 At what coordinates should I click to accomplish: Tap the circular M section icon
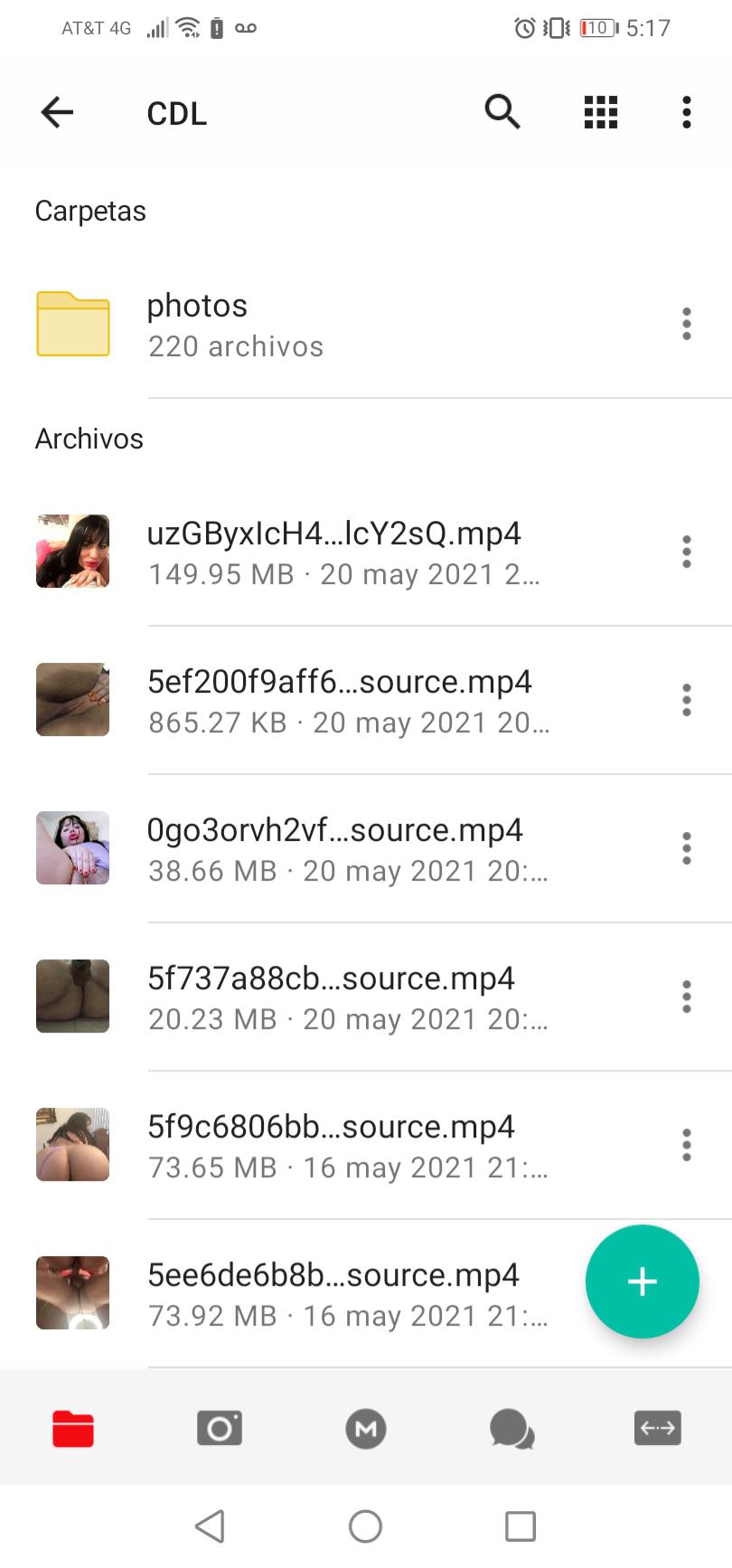click(x=366, y=1429)
